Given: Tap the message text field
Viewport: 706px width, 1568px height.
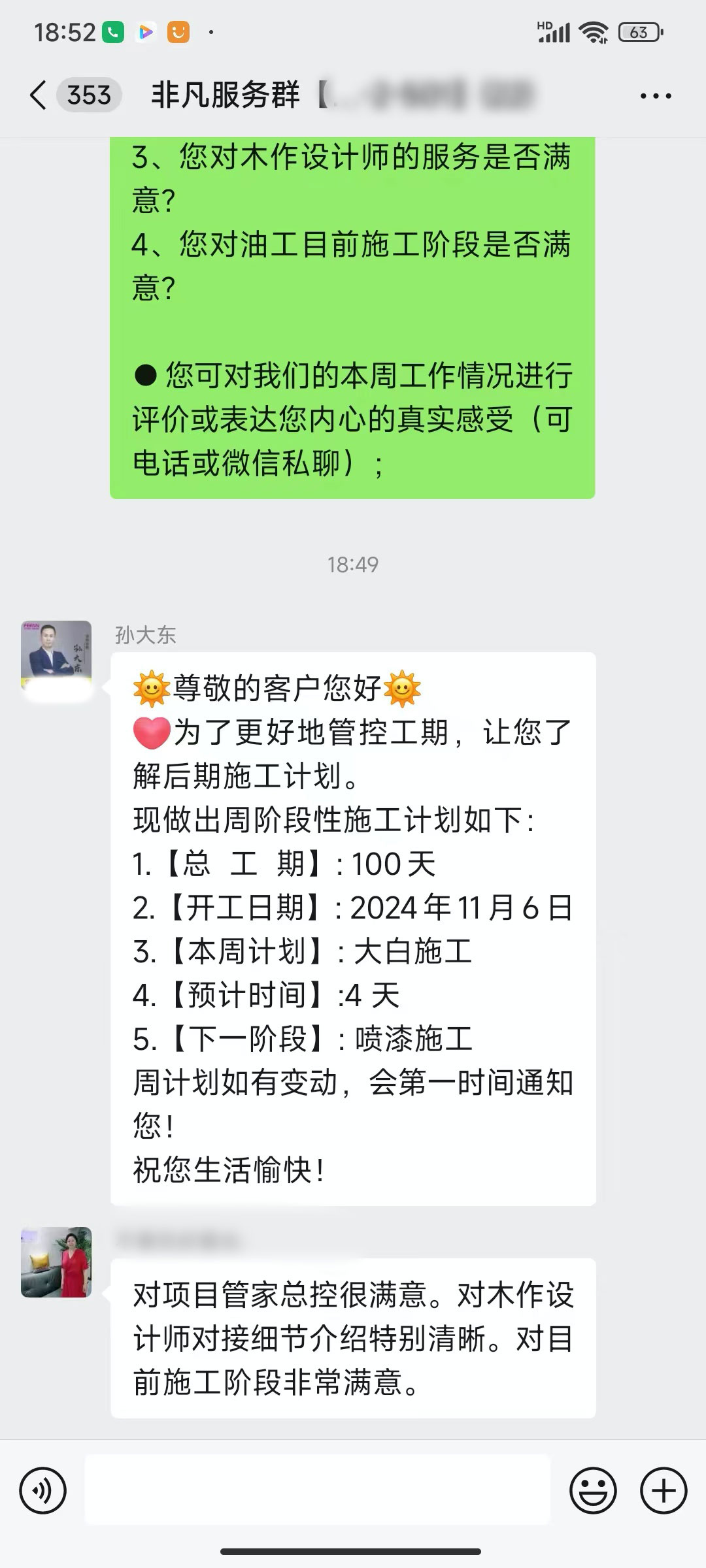Looking at the screenshot, I should pos(318,1490).
